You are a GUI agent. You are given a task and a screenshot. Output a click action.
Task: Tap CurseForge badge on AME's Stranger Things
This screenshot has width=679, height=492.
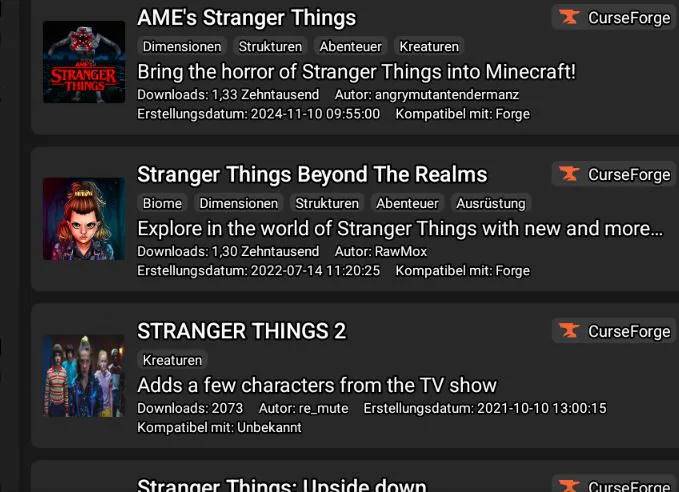(x=614, y=17)
